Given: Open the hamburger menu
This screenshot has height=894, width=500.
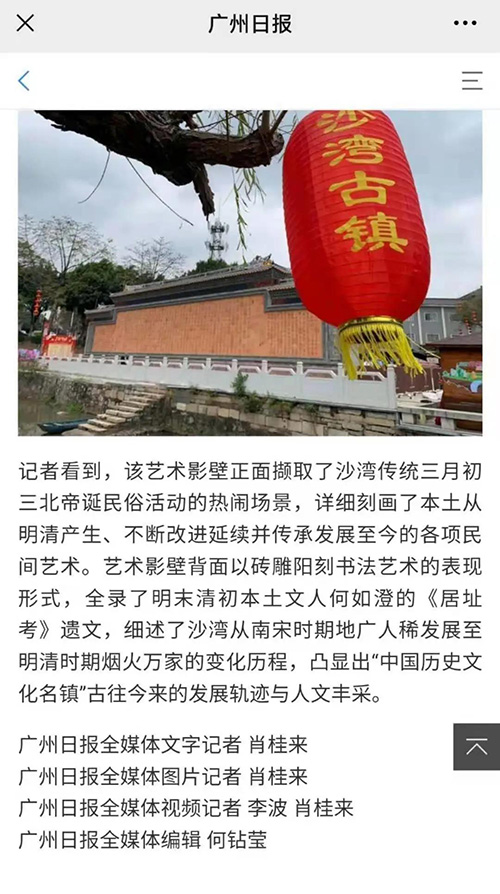Looking at the screenshot, I should click(x=472, y=81).
